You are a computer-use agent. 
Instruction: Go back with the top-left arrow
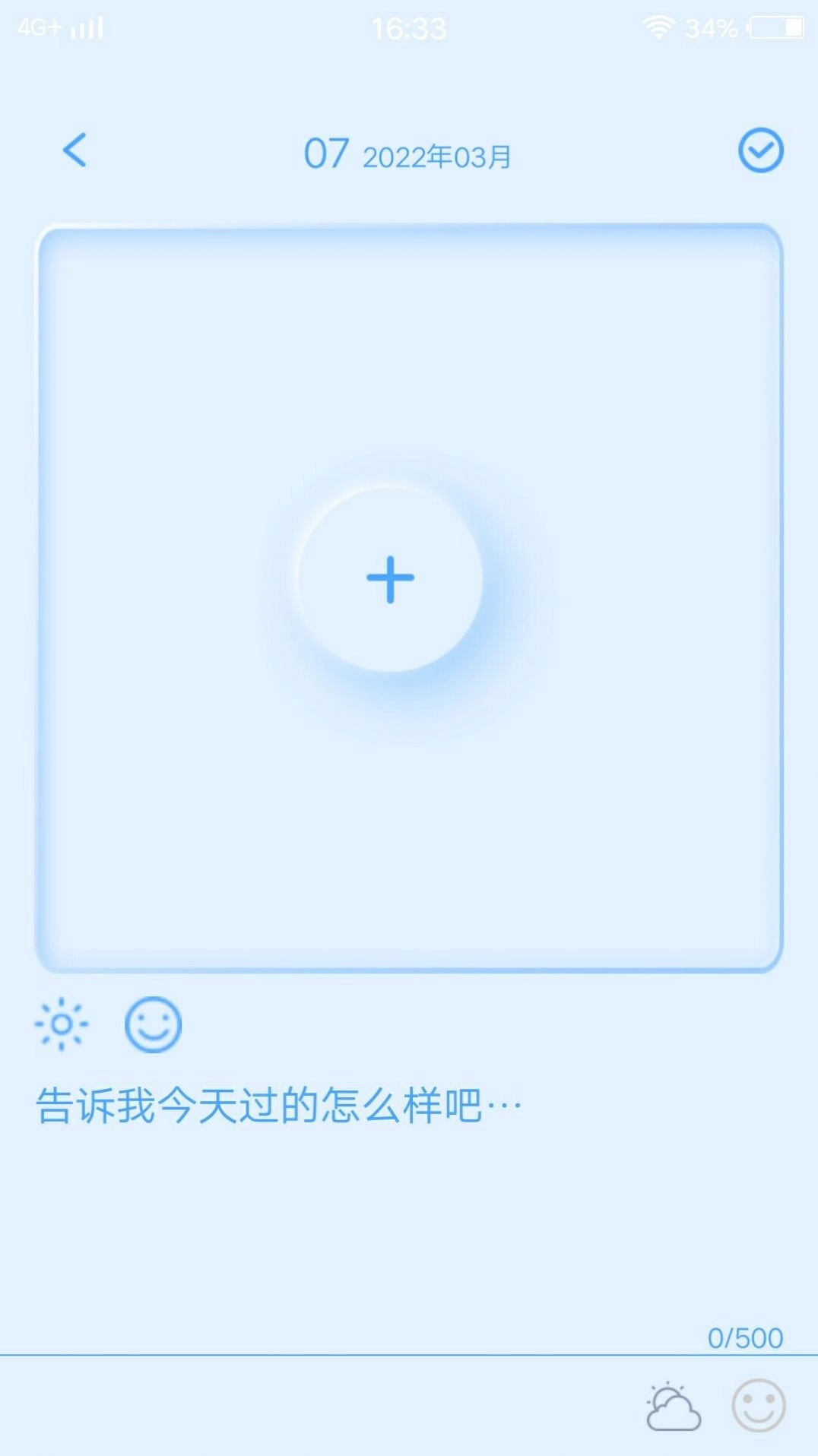point(75,150)
